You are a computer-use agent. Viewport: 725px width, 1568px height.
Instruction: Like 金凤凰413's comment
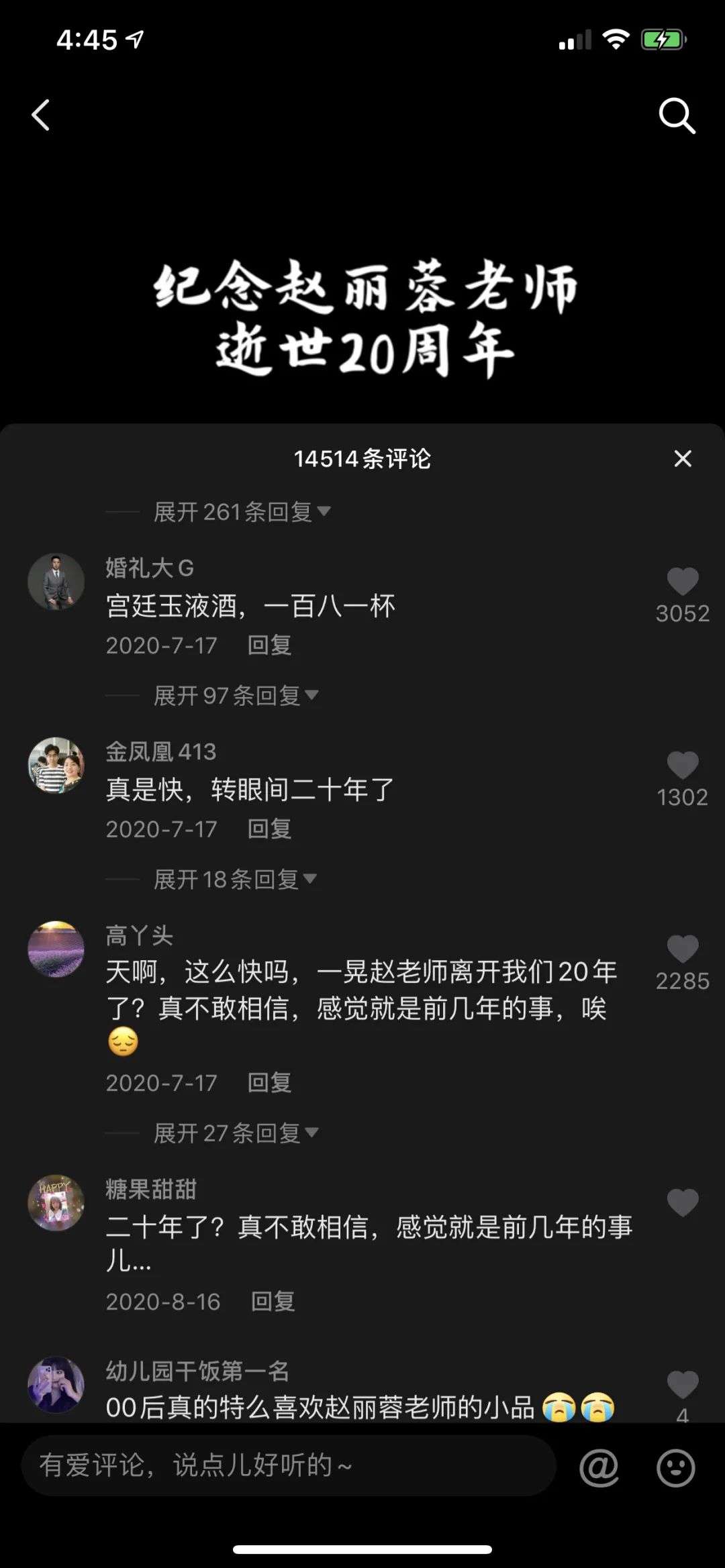[x=682, y=766]
